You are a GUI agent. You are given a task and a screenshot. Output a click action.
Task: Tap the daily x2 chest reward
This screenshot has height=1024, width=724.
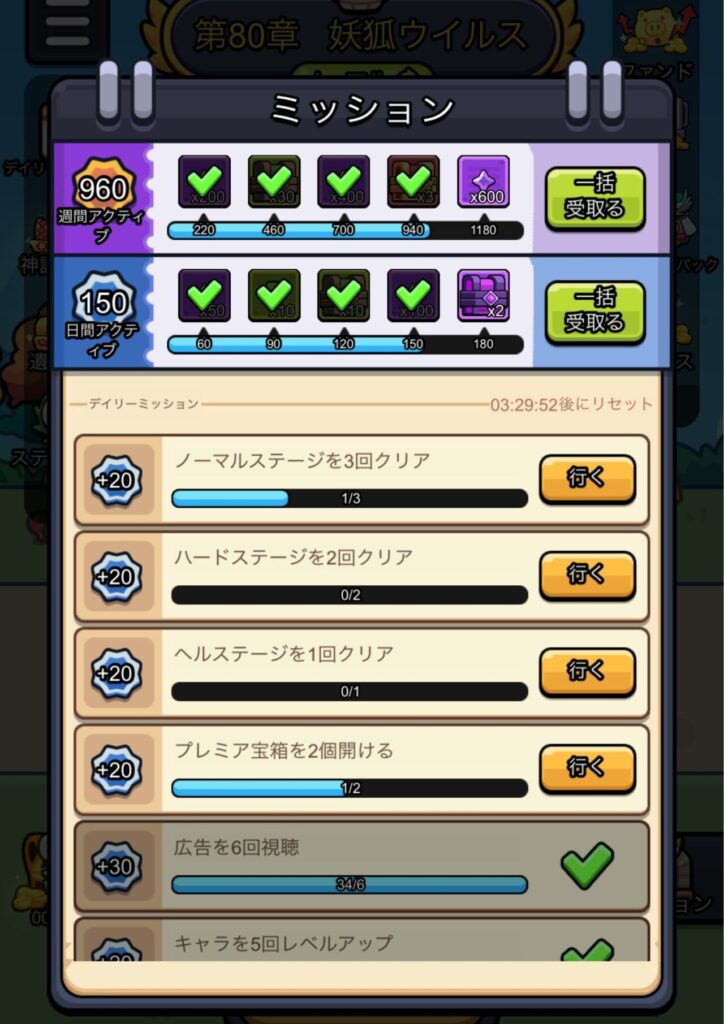point(483,296)
